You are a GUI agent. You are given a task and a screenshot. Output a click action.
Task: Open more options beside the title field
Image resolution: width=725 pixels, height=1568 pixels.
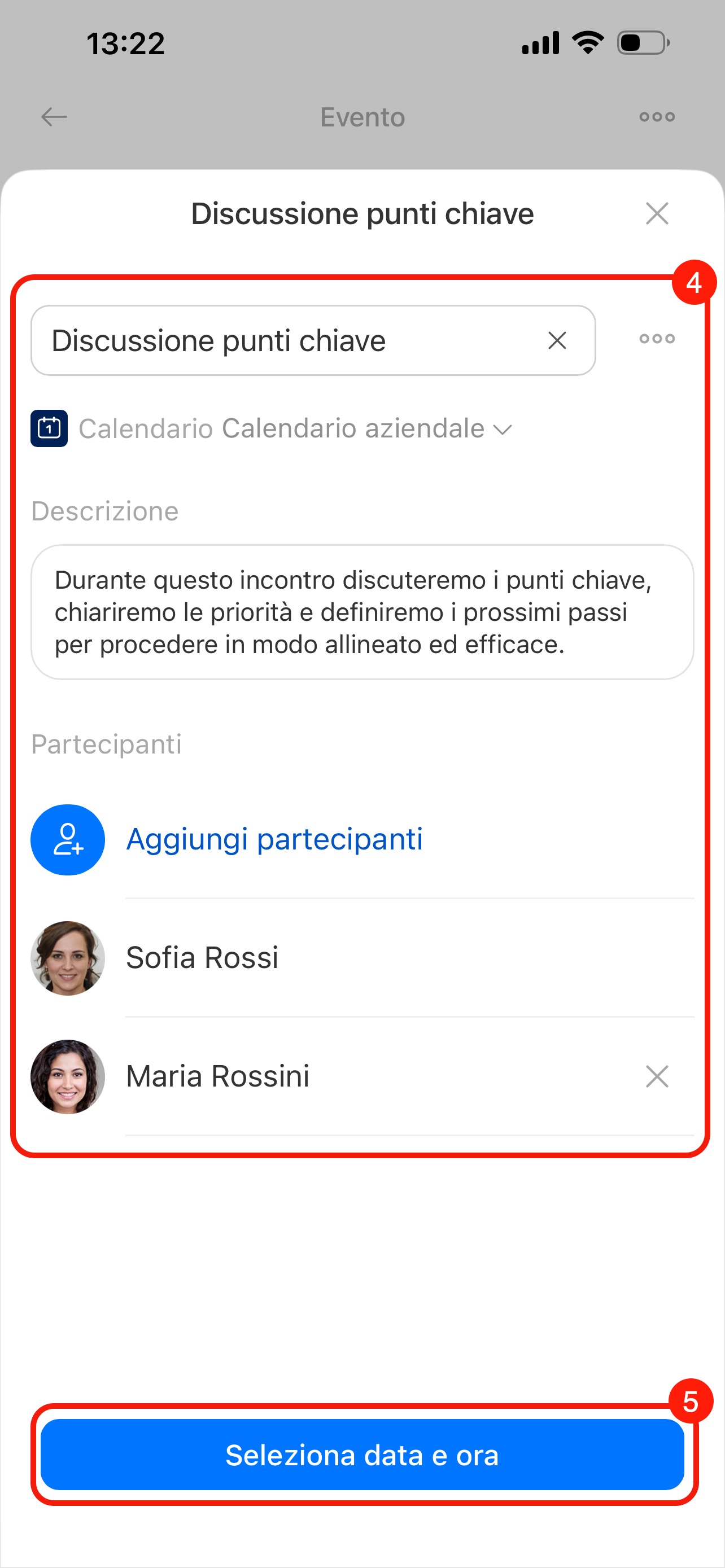tap(657, 339)
